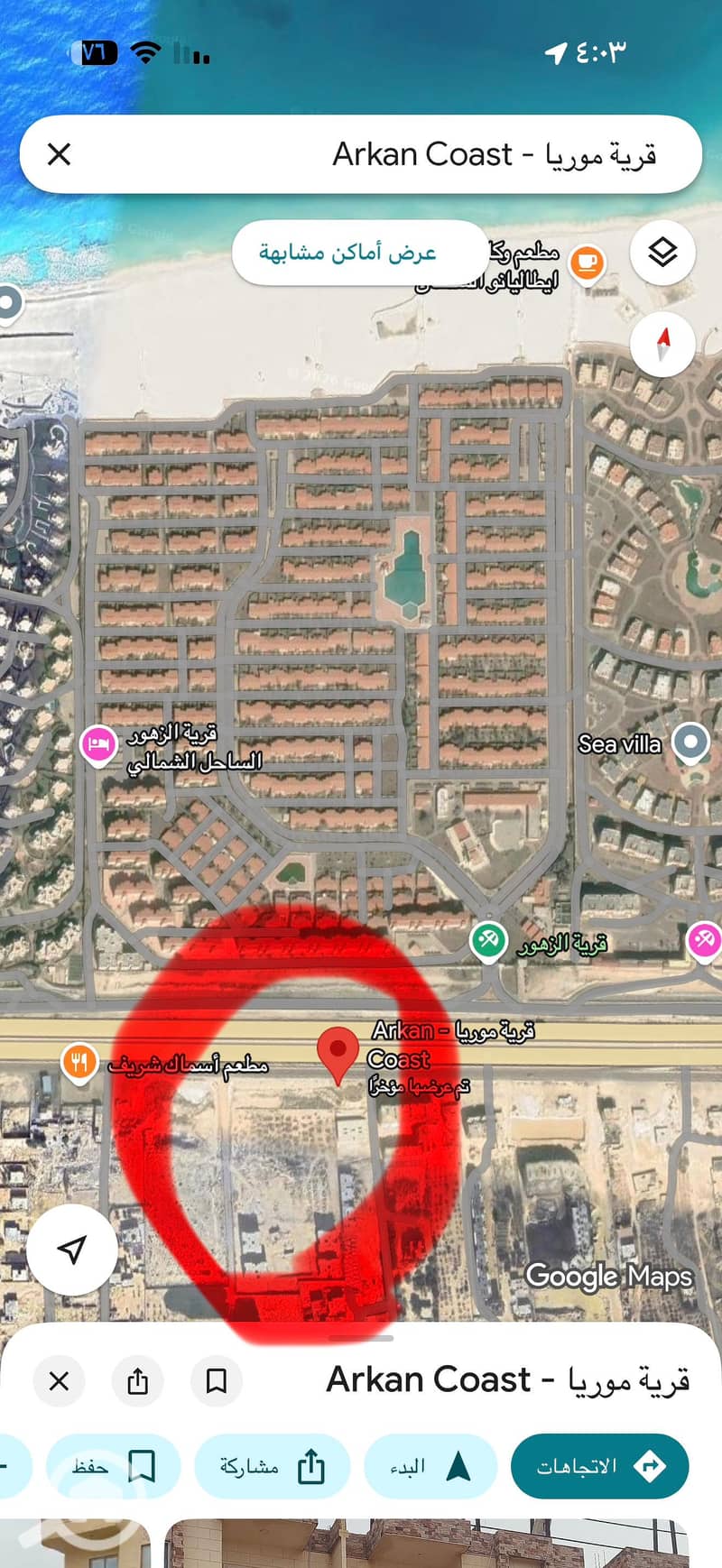The image size is (722, 1568).
Task: Center map on my location
Action: [71, 1250]
